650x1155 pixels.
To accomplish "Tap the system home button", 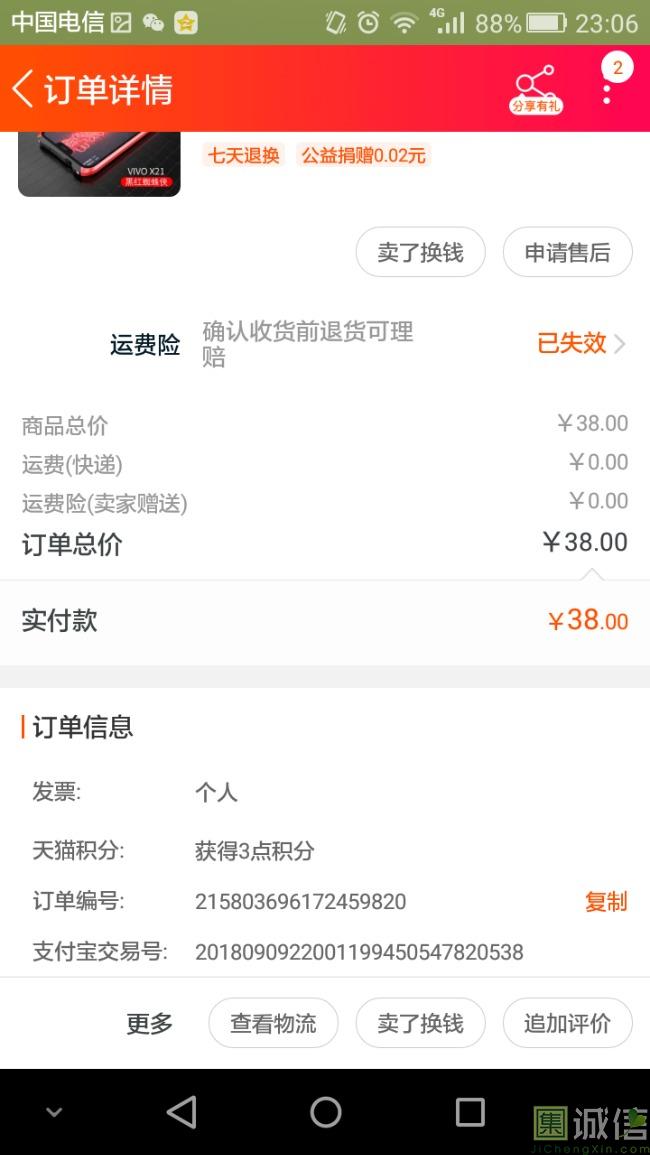I will click(325, 1112).
